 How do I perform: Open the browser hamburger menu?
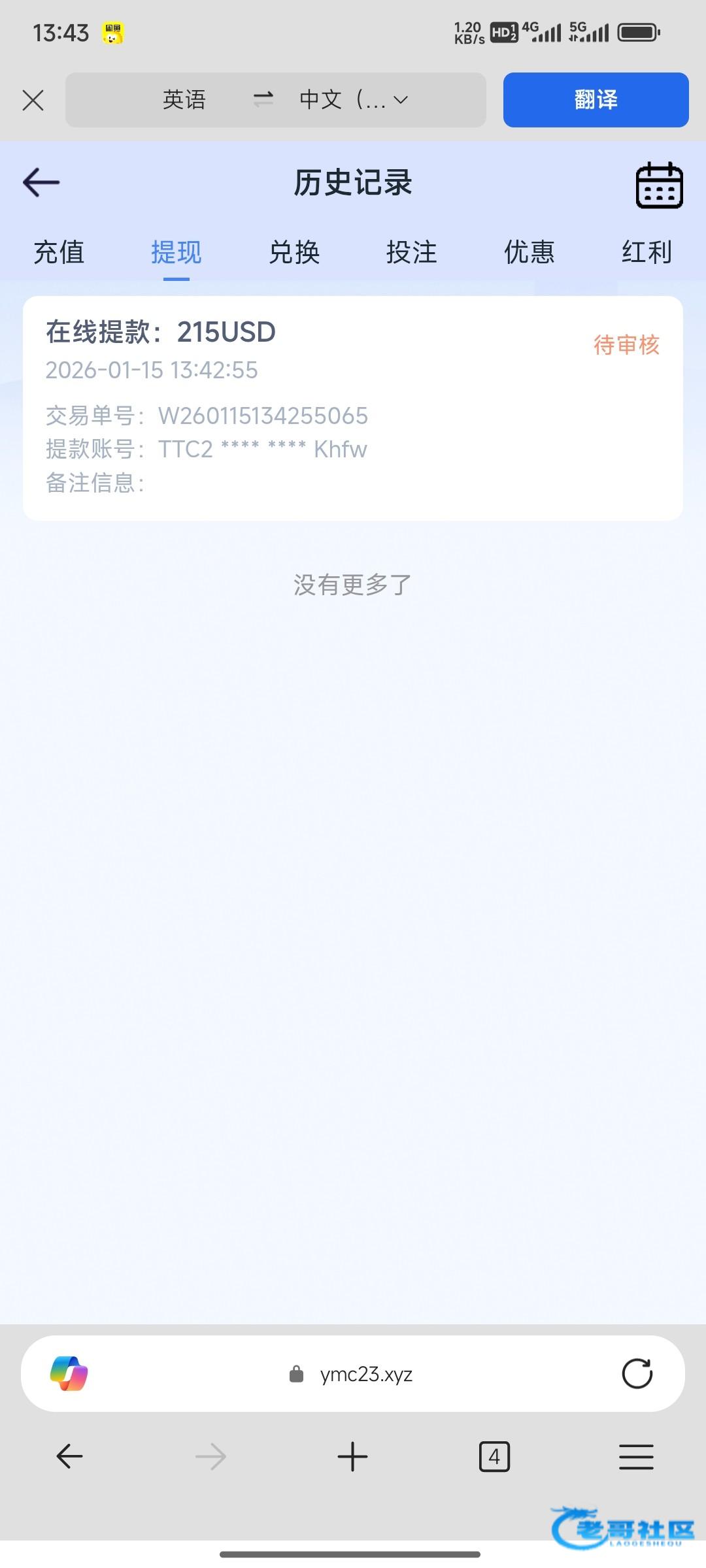click(x=636, y=1457)
